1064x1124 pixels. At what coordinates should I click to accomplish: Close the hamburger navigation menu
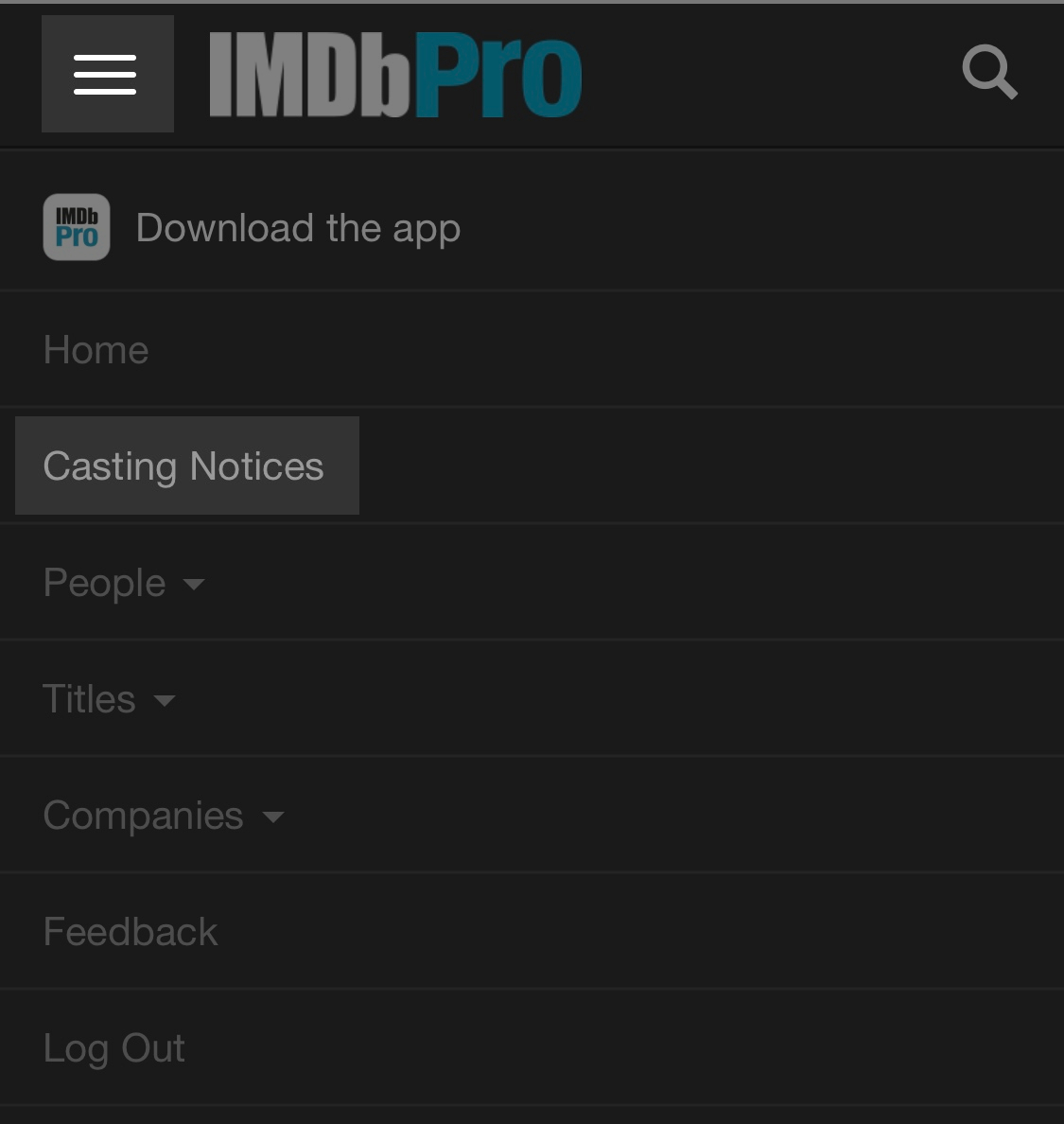click(x=107, y=74)
